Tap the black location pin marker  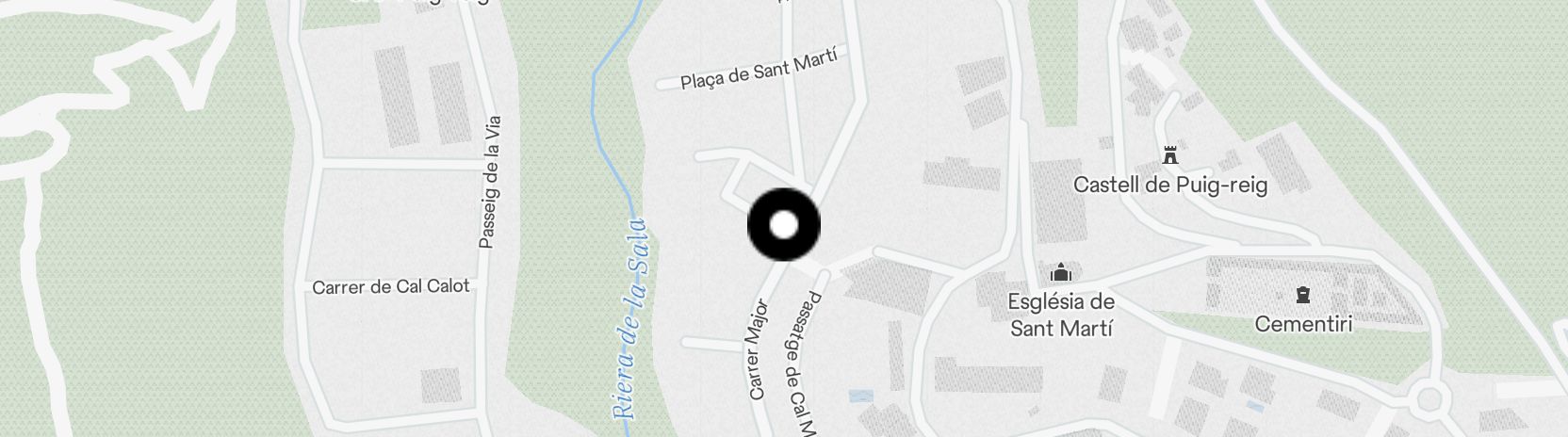pos(783,225)
